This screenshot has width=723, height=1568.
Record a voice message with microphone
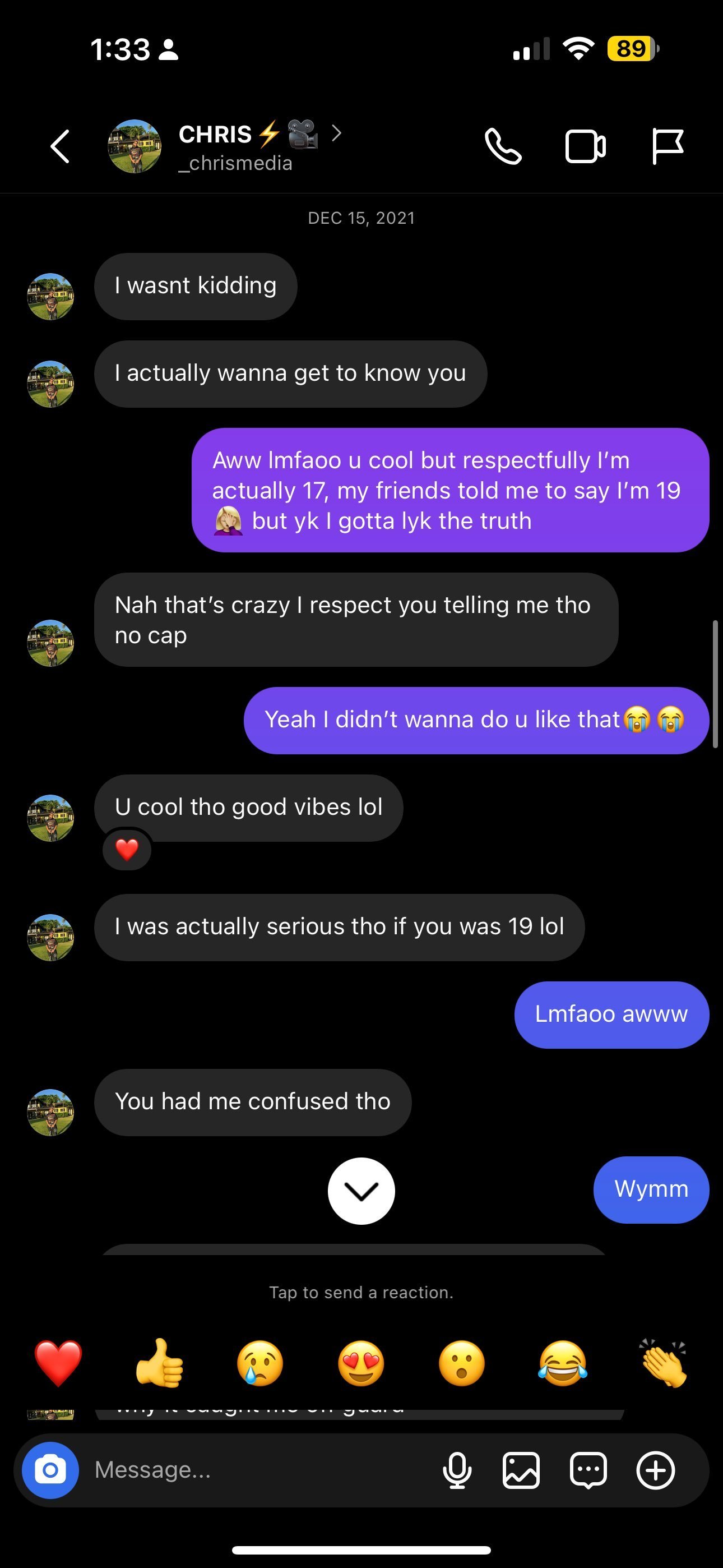(457, 1470)
